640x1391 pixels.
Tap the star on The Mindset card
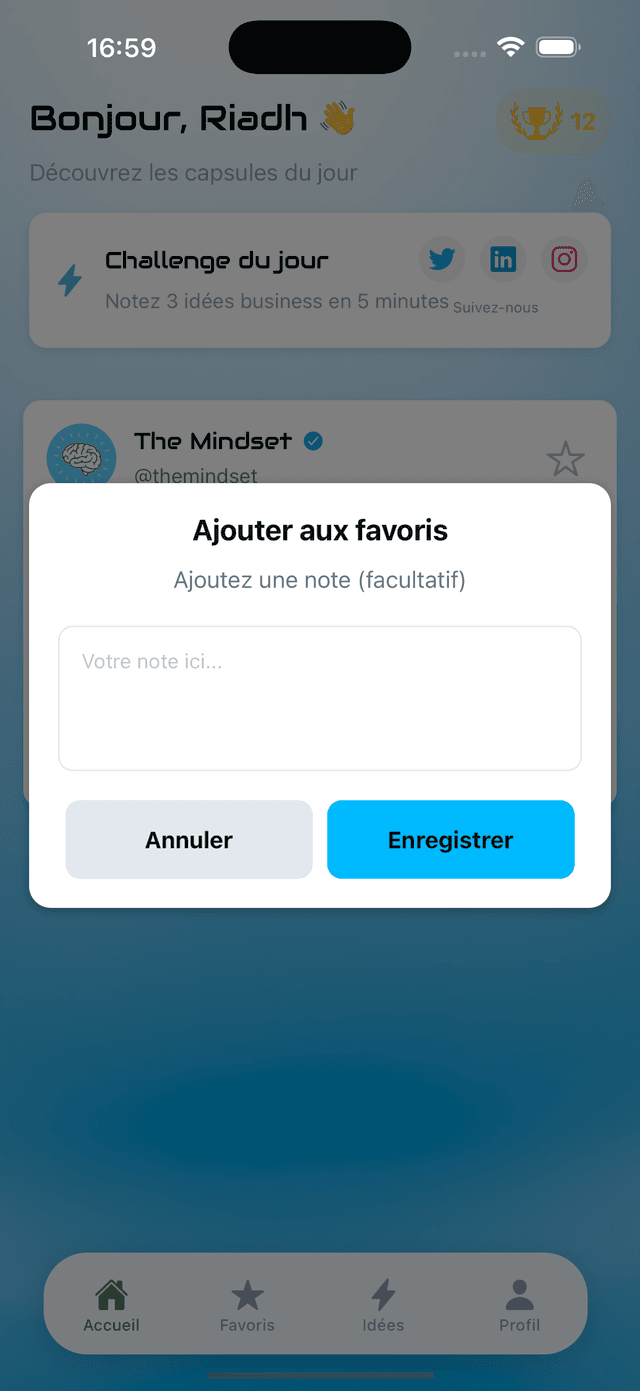(566, 460)
